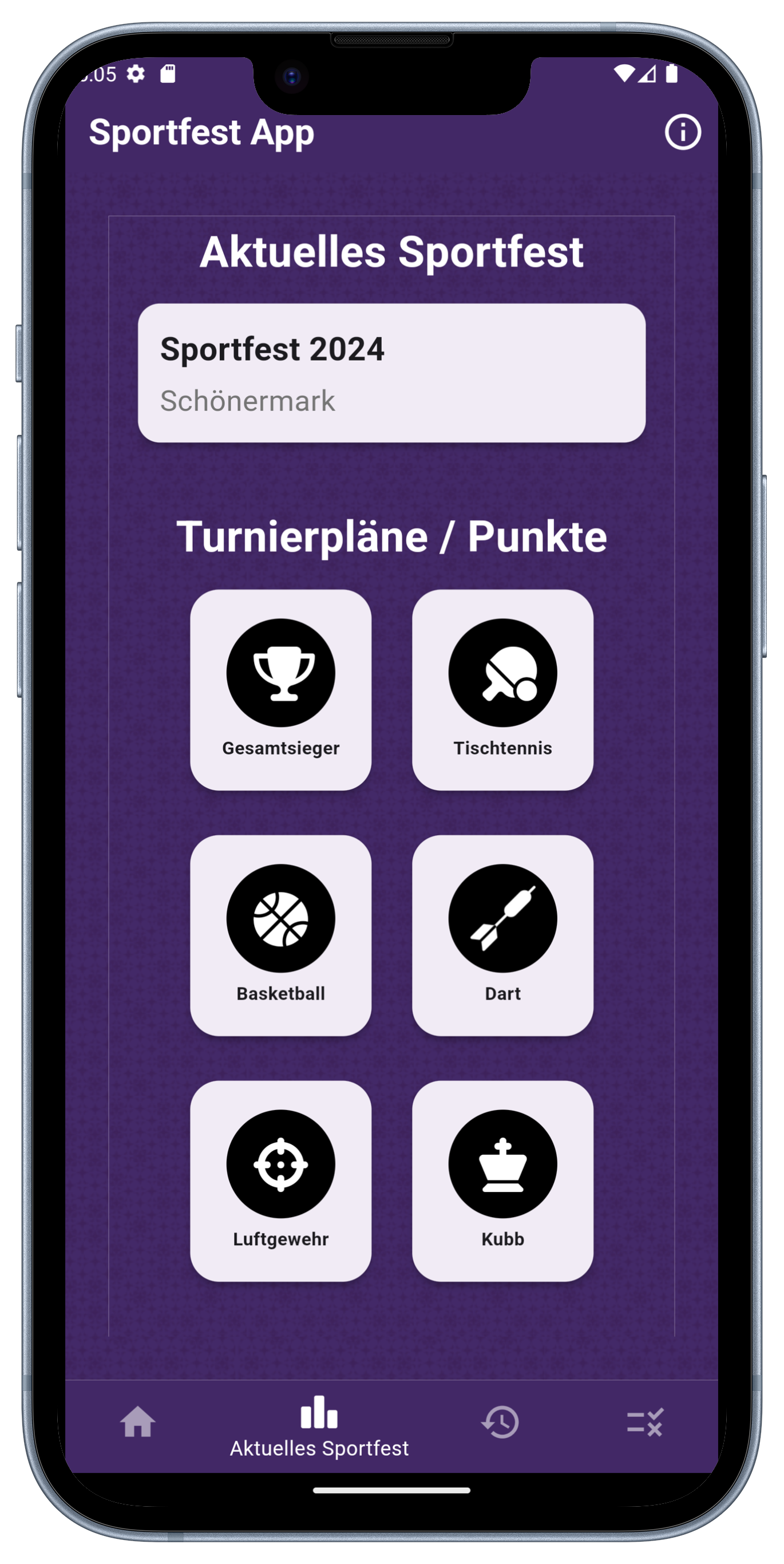The width and height of the screenshot is (784, 1564).
Task: Open the Basketball tournament tile
Action: (x=280, y=935)
